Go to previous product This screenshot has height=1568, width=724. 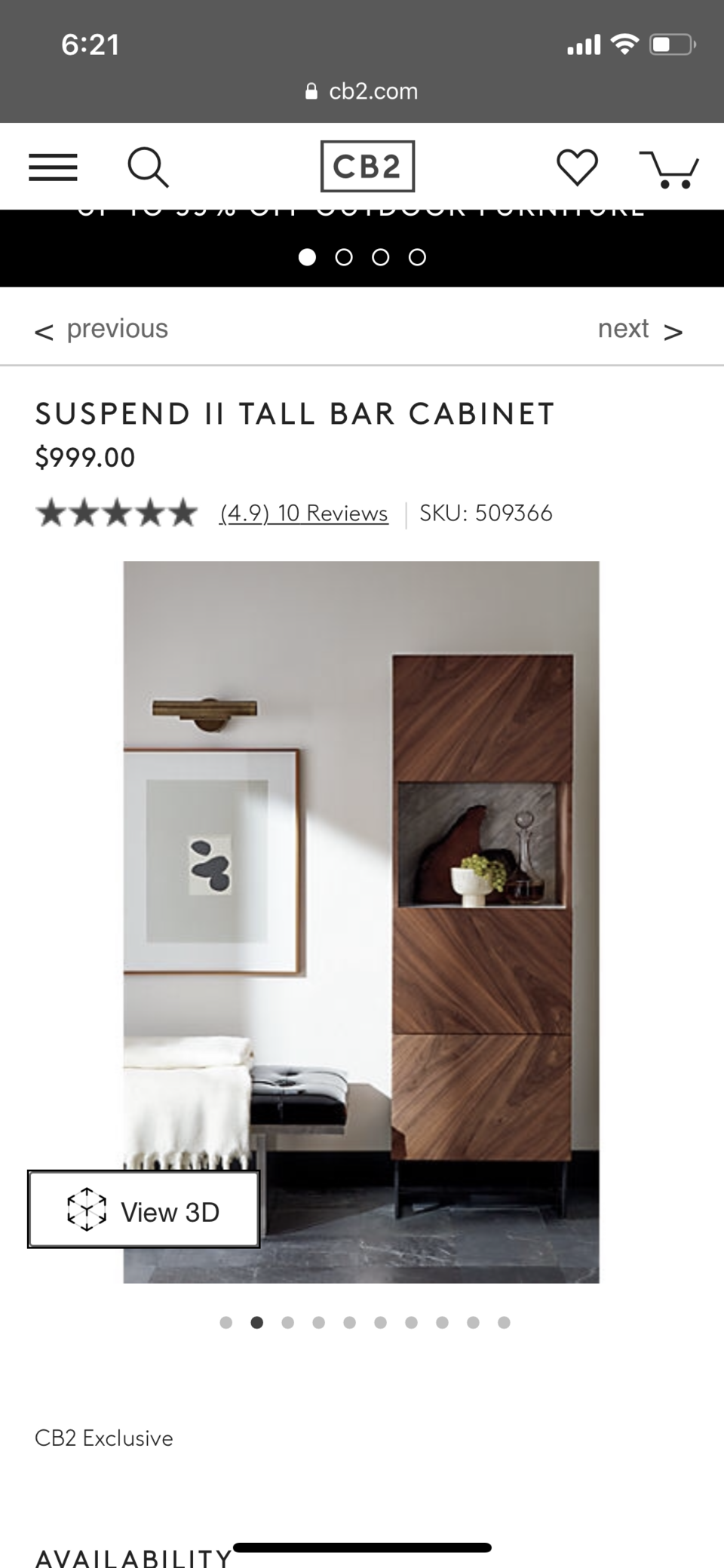click(x=102, y=330)
